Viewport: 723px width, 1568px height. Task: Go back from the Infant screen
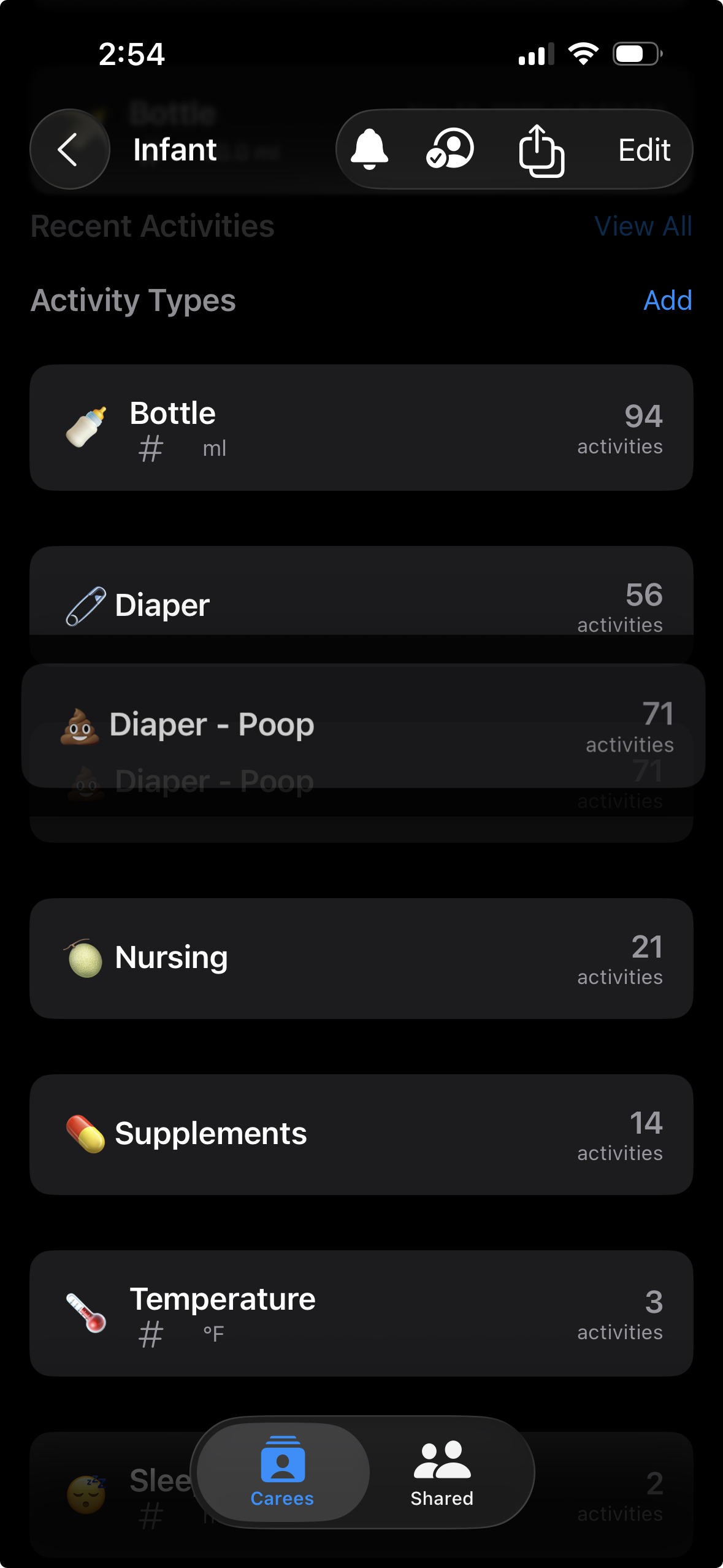click(x=69, y=150)
